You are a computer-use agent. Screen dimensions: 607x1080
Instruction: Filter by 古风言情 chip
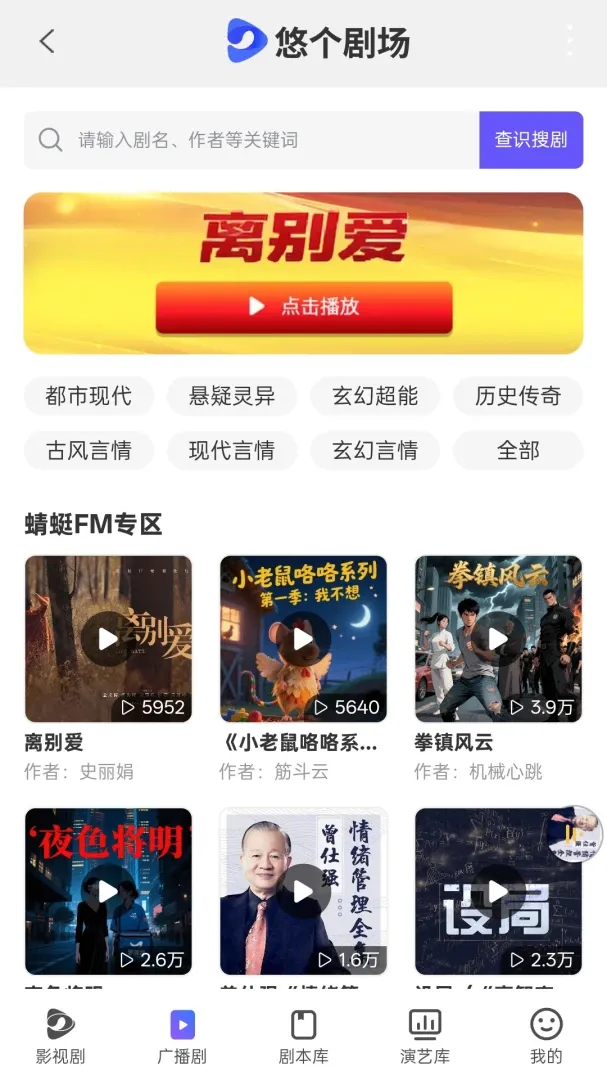click(89, 450)
